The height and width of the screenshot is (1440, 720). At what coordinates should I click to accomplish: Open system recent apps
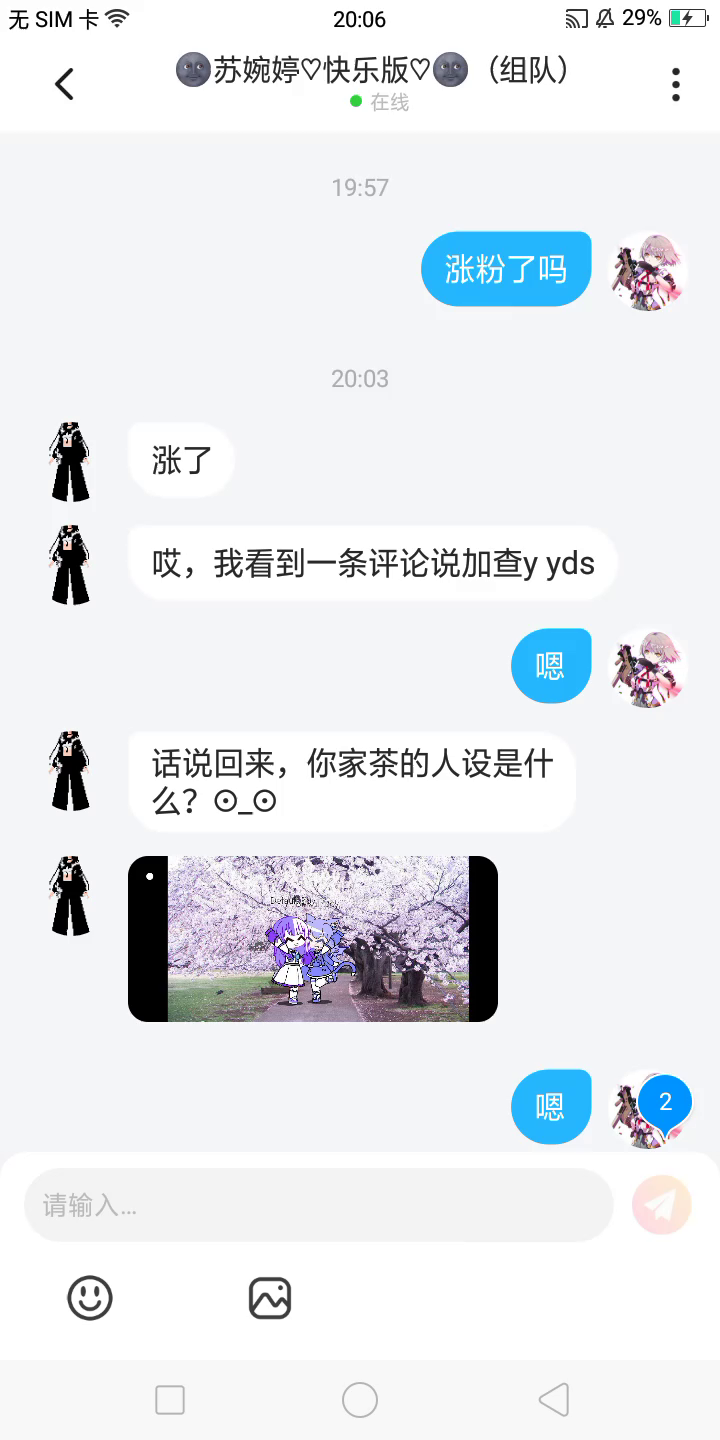tap(170, 1400)
